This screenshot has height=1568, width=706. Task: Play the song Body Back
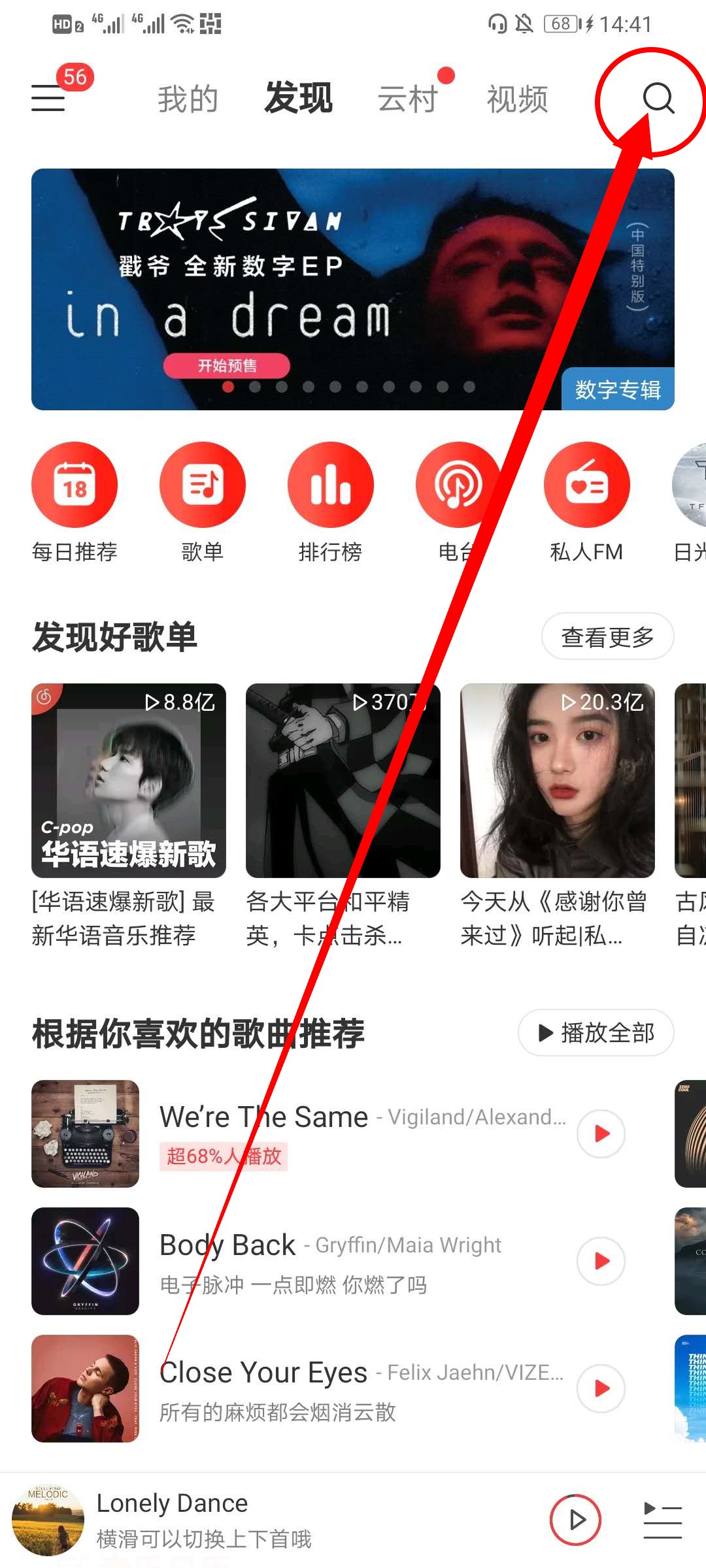601,1261
